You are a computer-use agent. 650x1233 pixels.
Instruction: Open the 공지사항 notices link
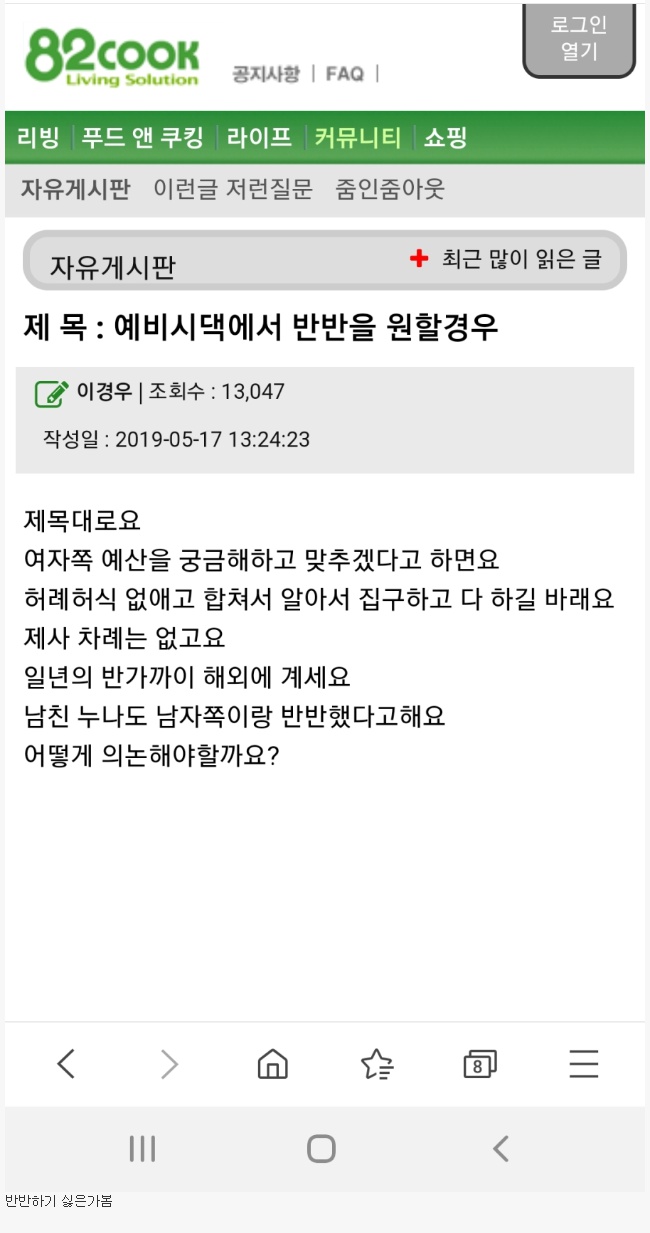tap(265, 74)
